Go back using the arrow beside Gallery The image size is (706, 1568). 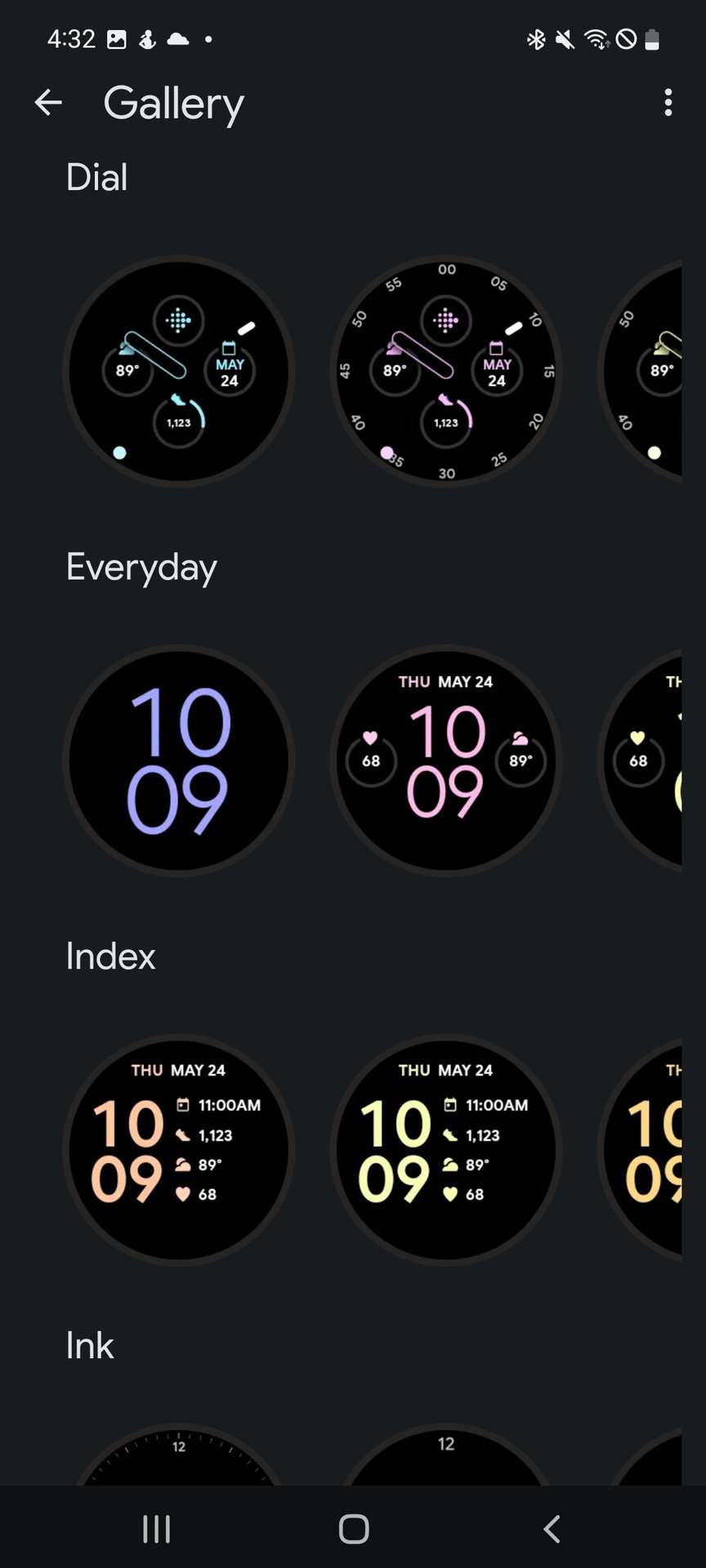point(49,103)
